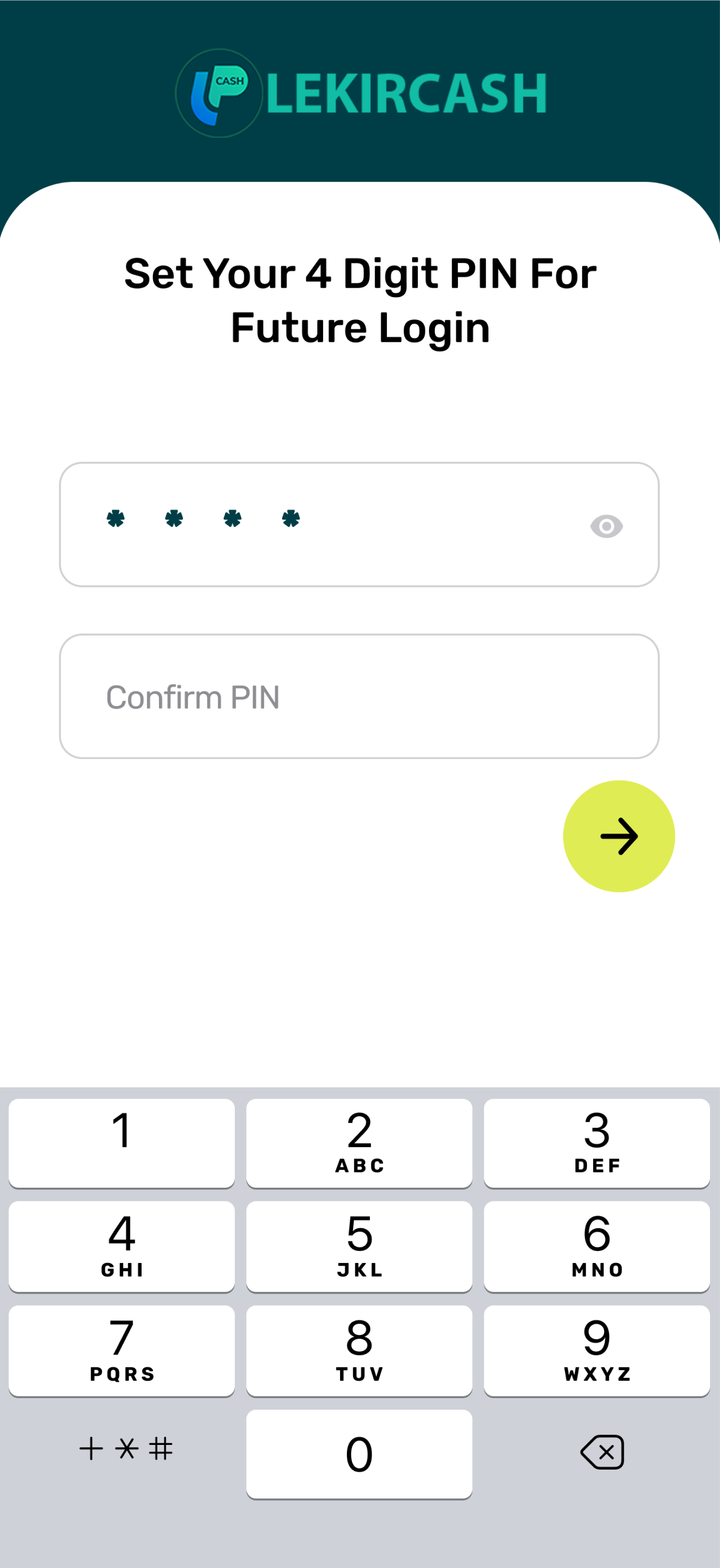
Task: Focus the masked PIN entry field
Action: (x=317, y=524)
